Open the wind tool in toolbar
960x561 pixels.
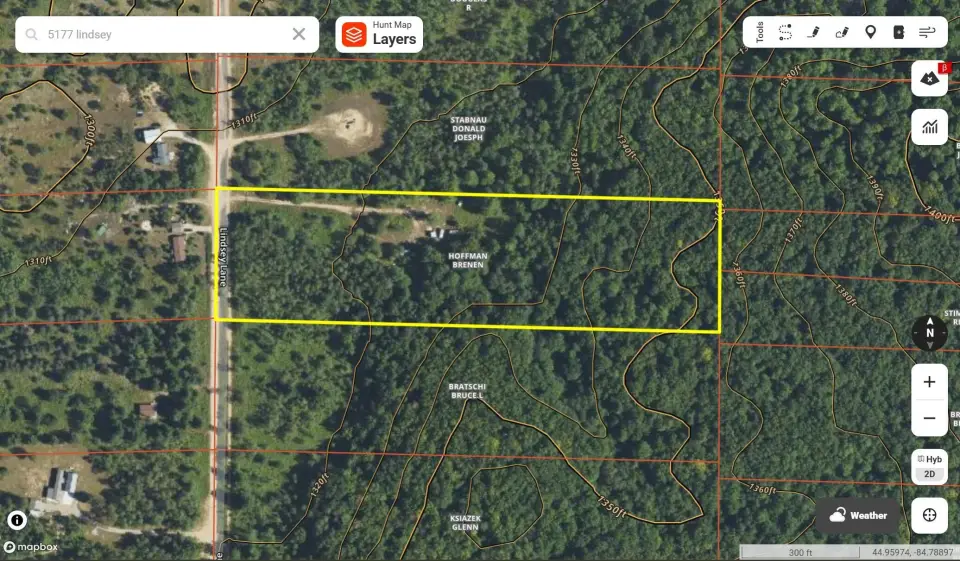927,32
